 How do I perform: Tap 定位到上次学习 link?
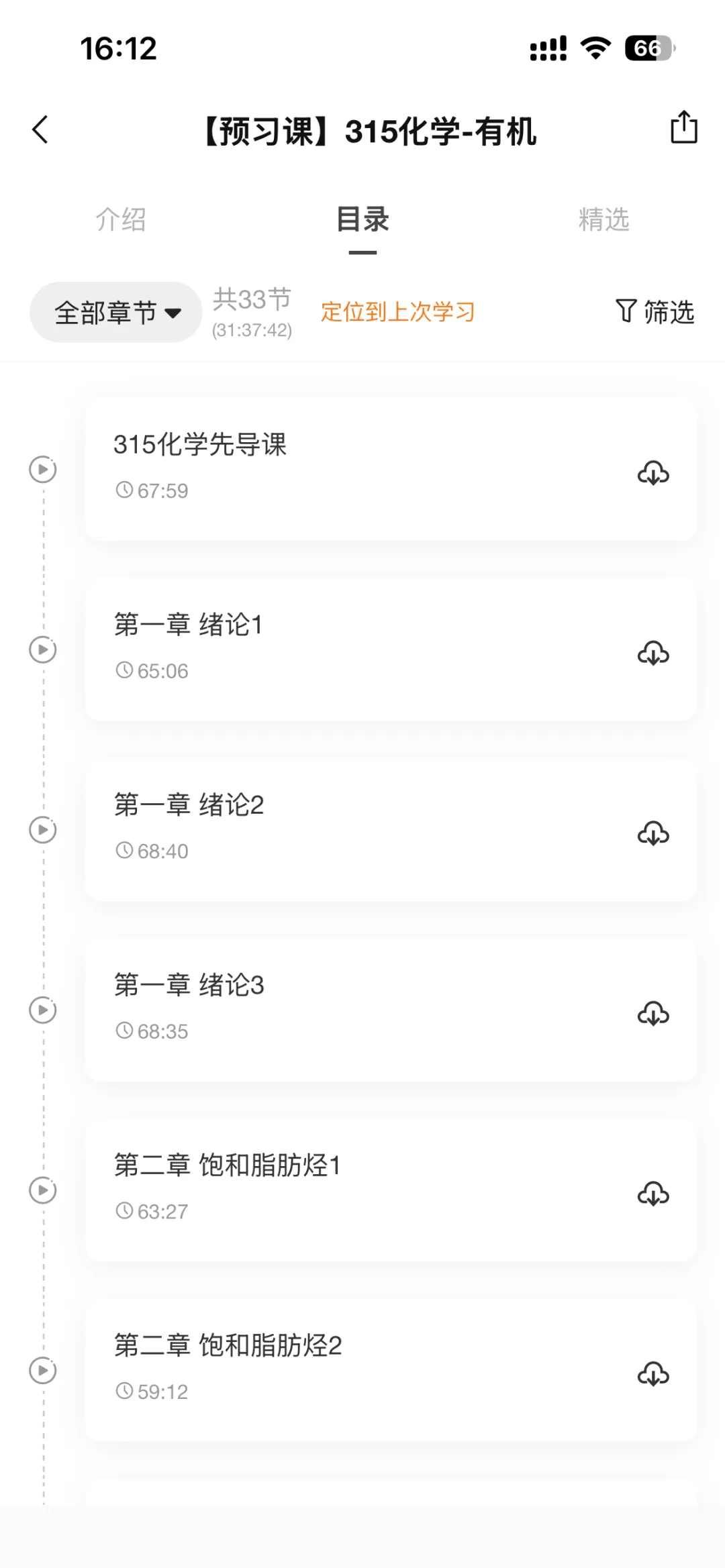[397, 312]
